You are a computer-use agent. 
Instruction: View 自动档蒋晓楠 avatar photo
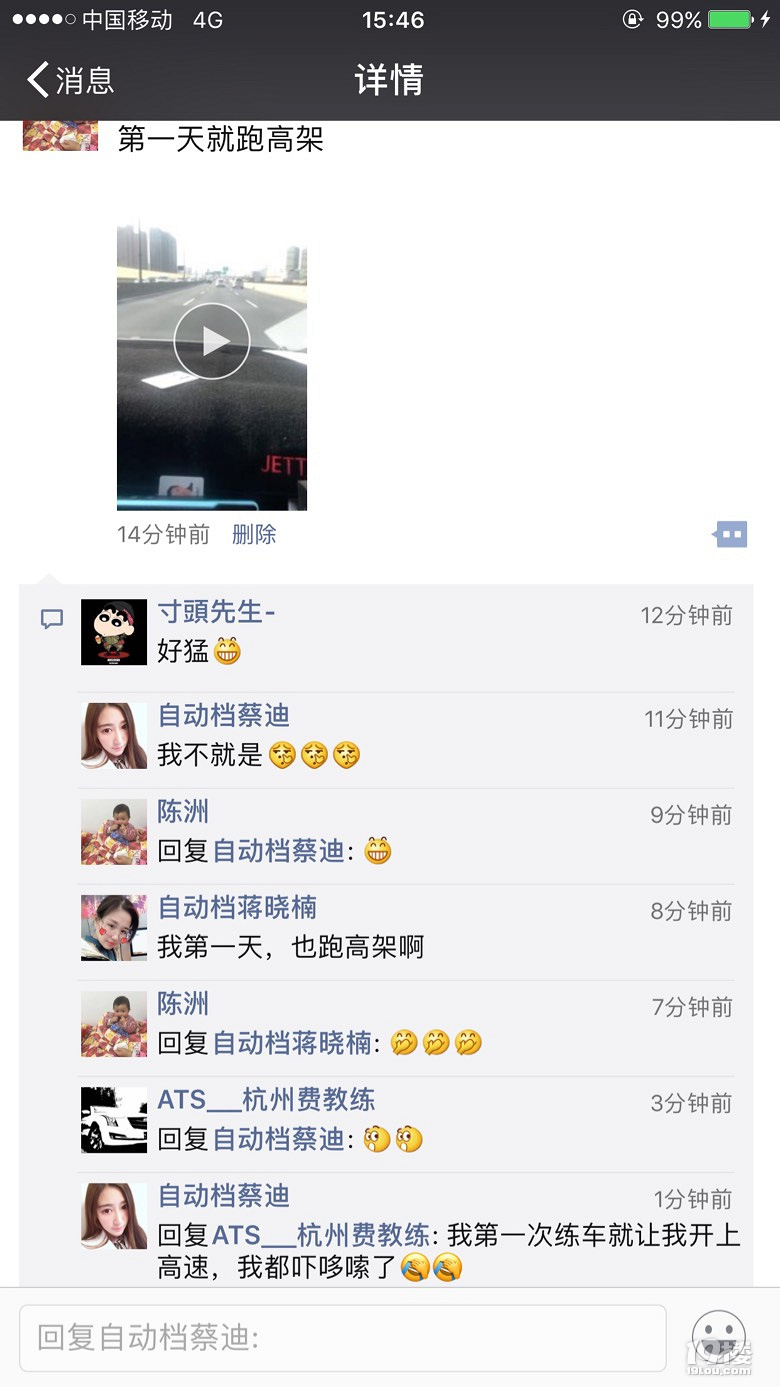click(x=114, y=928)
